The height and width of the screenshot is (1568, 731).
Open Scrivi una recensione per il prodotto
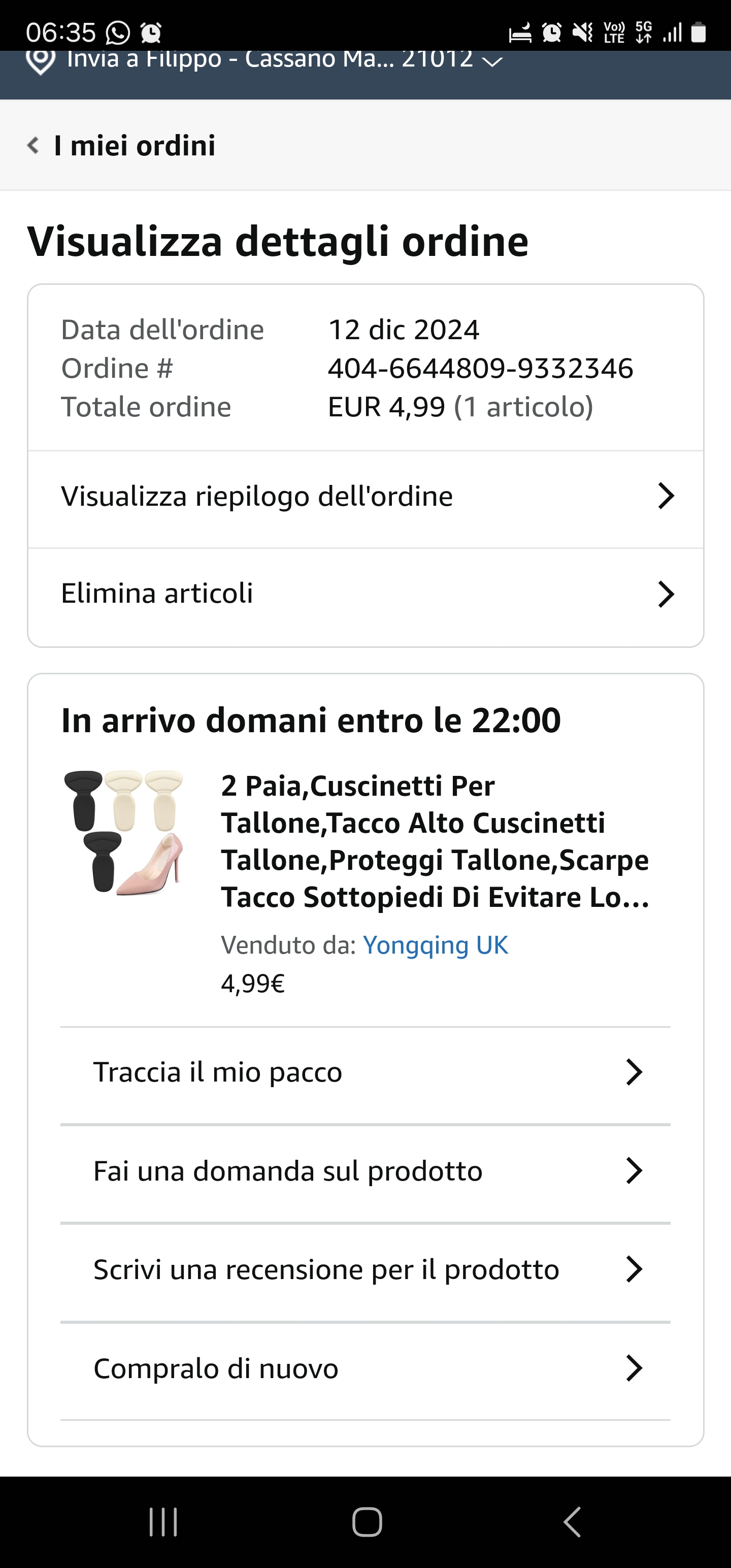tap(365, 1270)
